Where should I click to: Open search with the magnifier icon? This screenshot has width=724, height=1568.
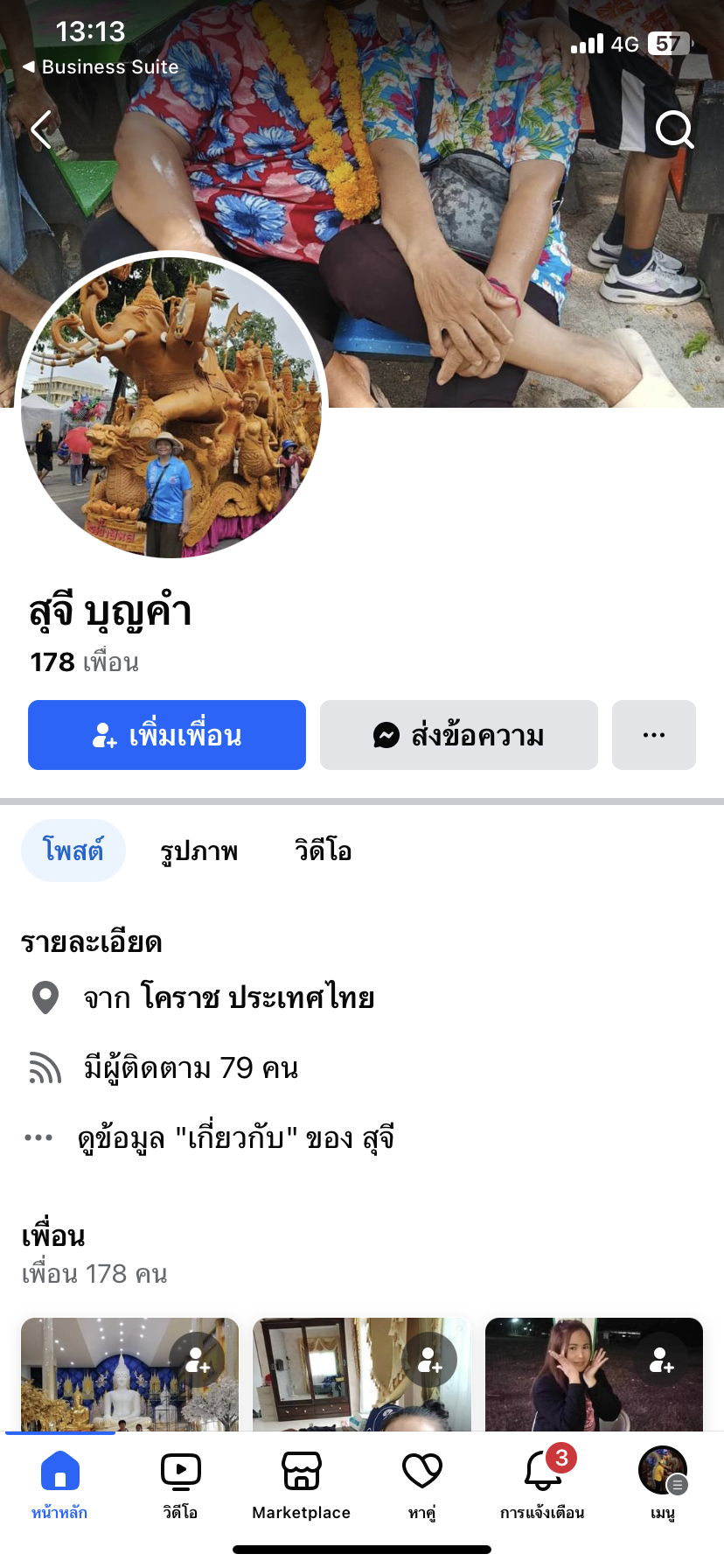pos(674,130)
